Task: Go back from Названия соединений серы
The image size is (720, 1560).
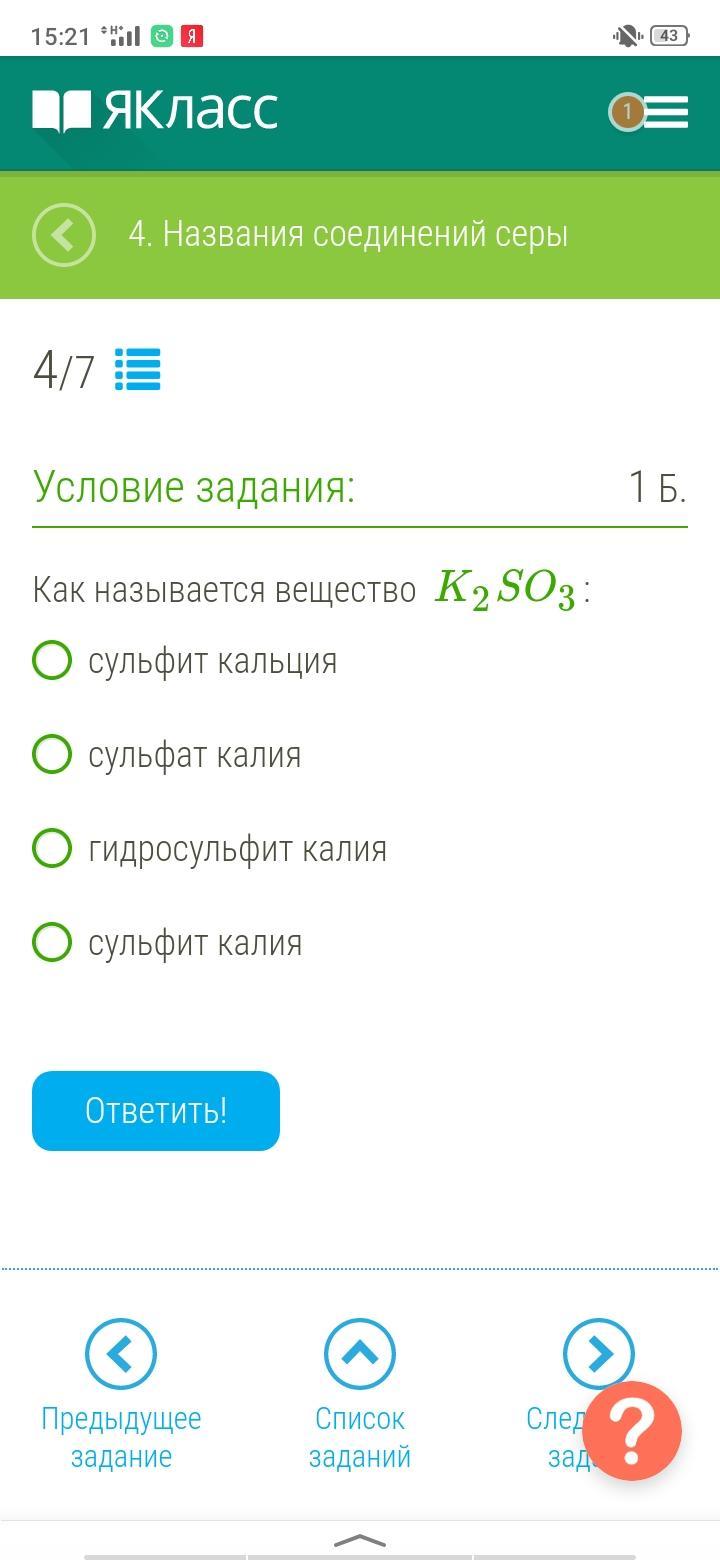Action: (63, 235)
